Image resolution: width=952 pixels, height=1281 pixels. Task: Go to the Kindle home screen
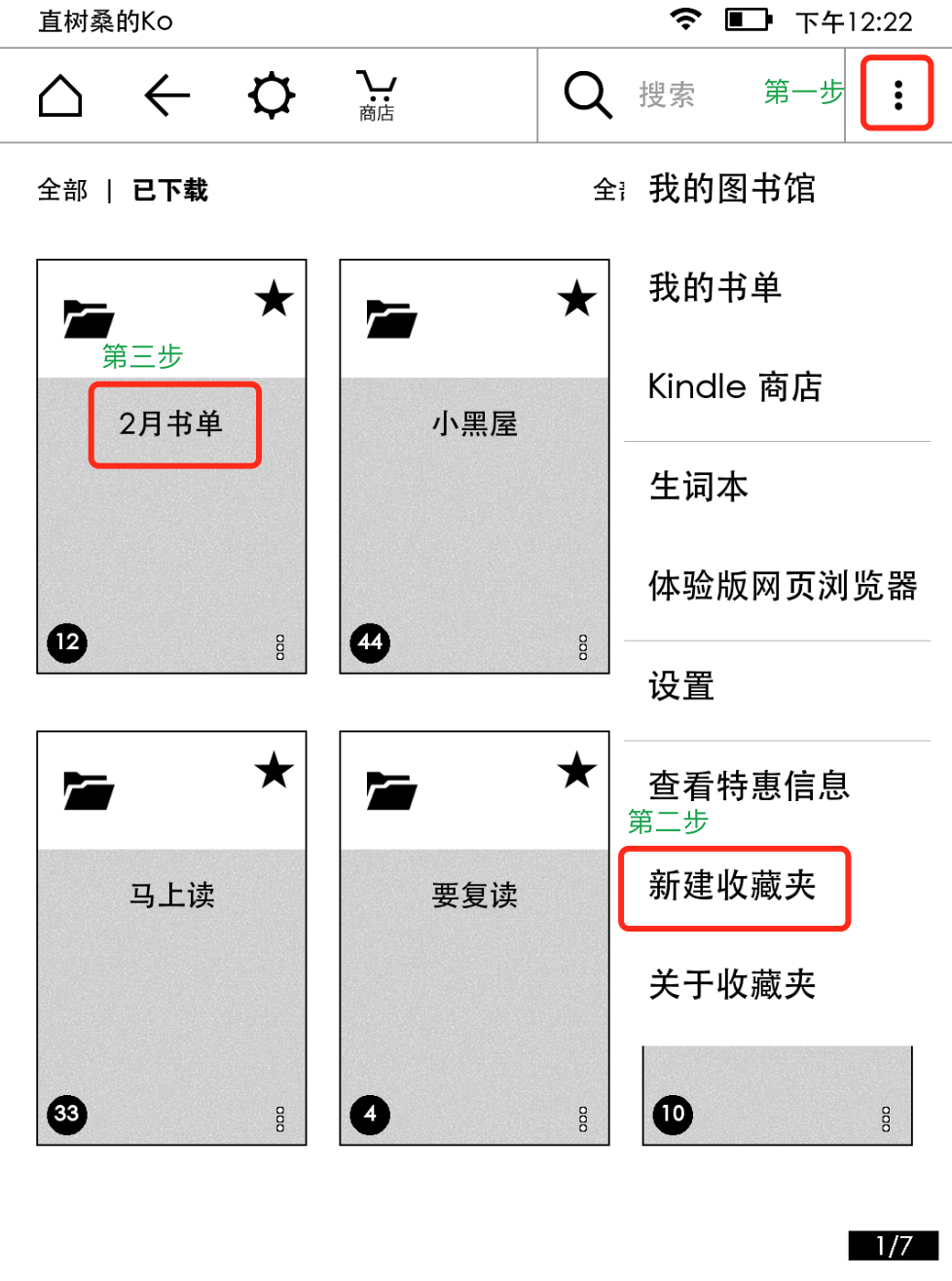click(x=60, y=95)
